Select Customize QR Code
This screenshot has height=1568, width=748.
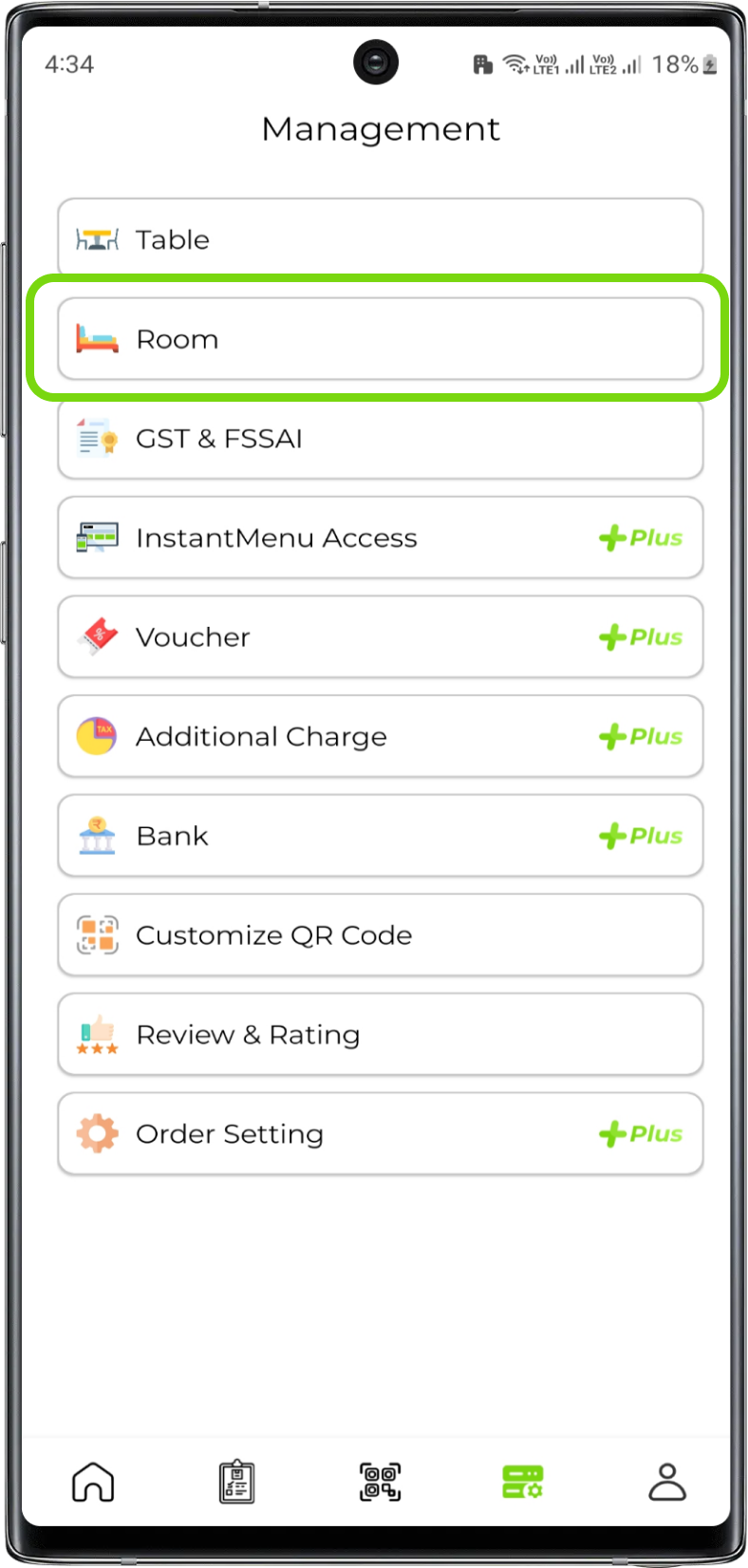pyautogui.click(x=380, y=935)
